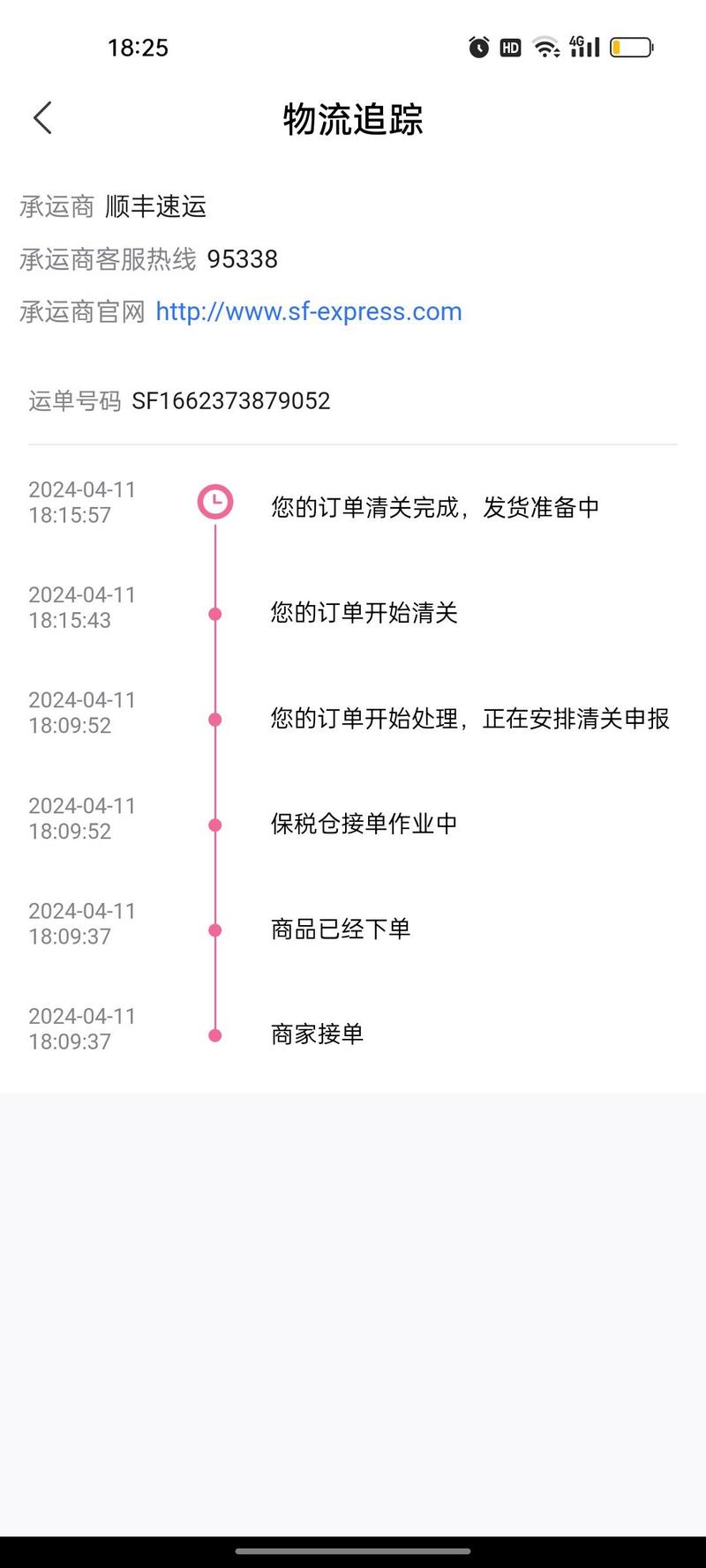Open the SF Express website link

tap(307, 310)
